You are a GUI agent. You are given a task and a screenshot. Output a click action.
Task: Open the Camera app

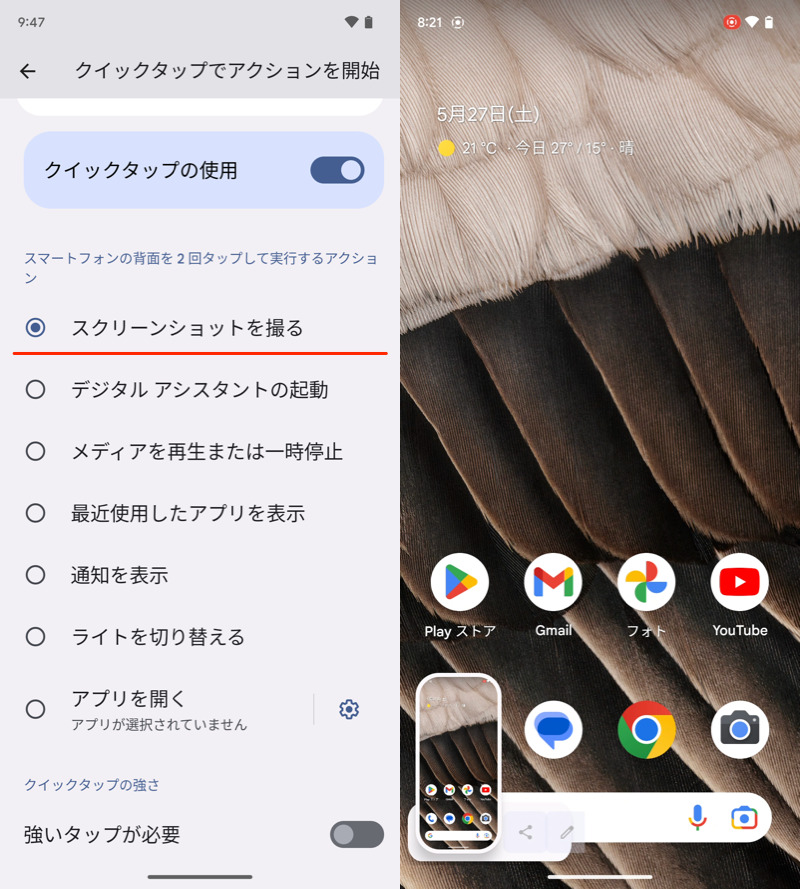[x=740, y=730]
